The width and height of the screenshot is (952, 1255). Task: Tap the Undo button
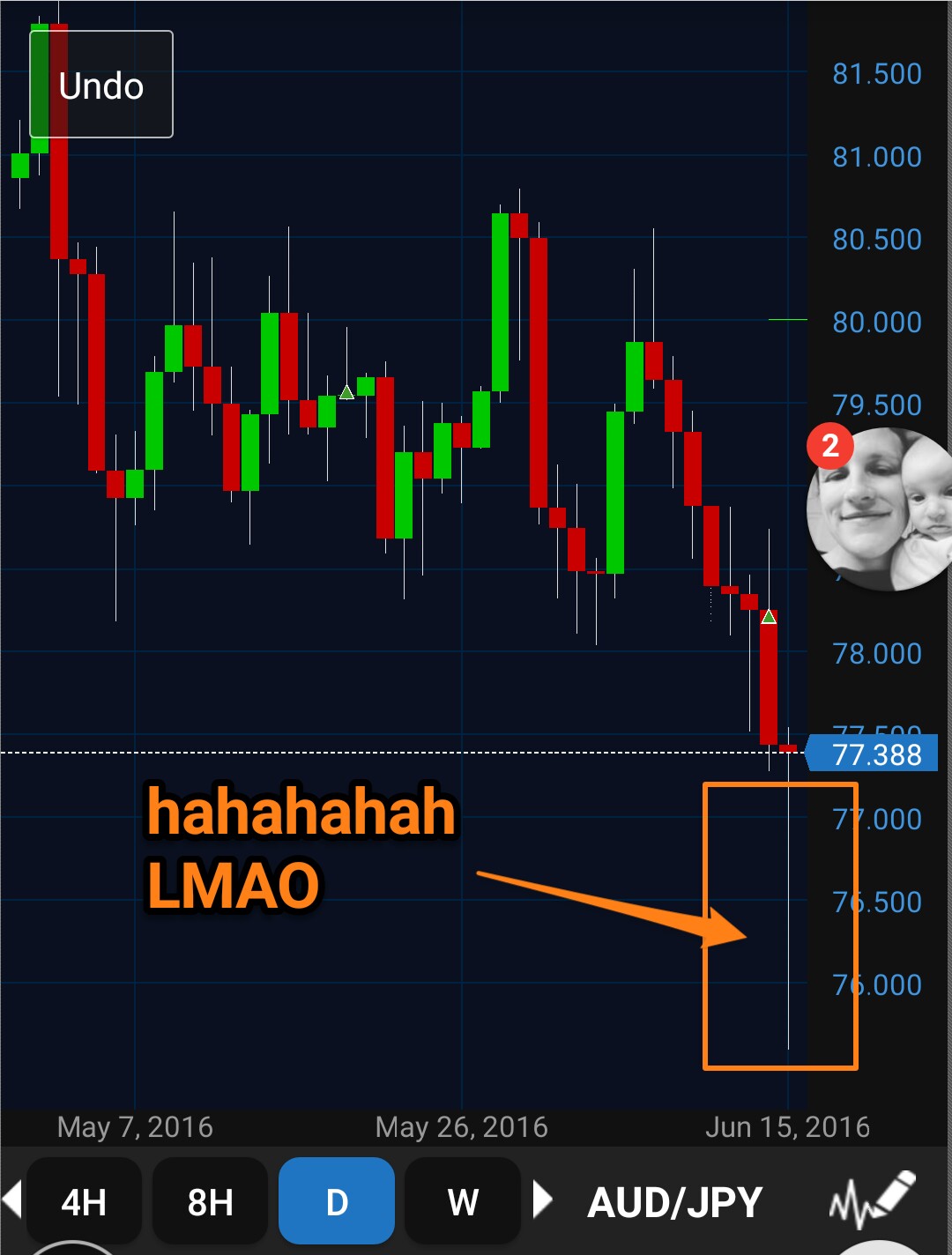coord(101,85)
